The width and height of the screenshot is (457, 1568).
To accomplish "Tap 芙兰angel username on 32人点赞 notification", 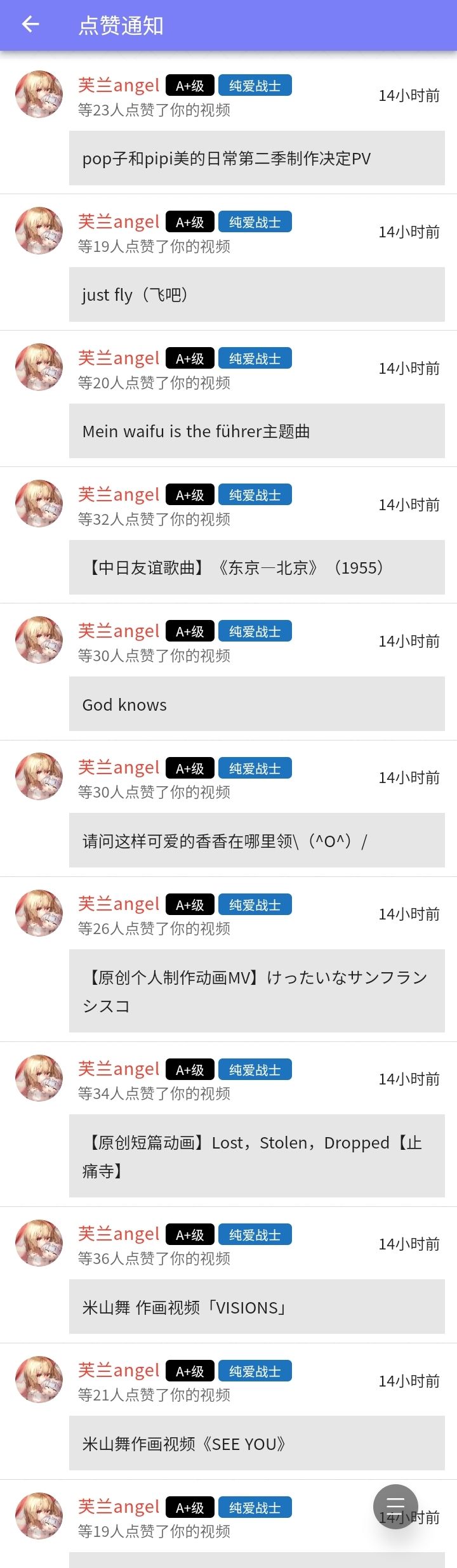I will point(119,494).
